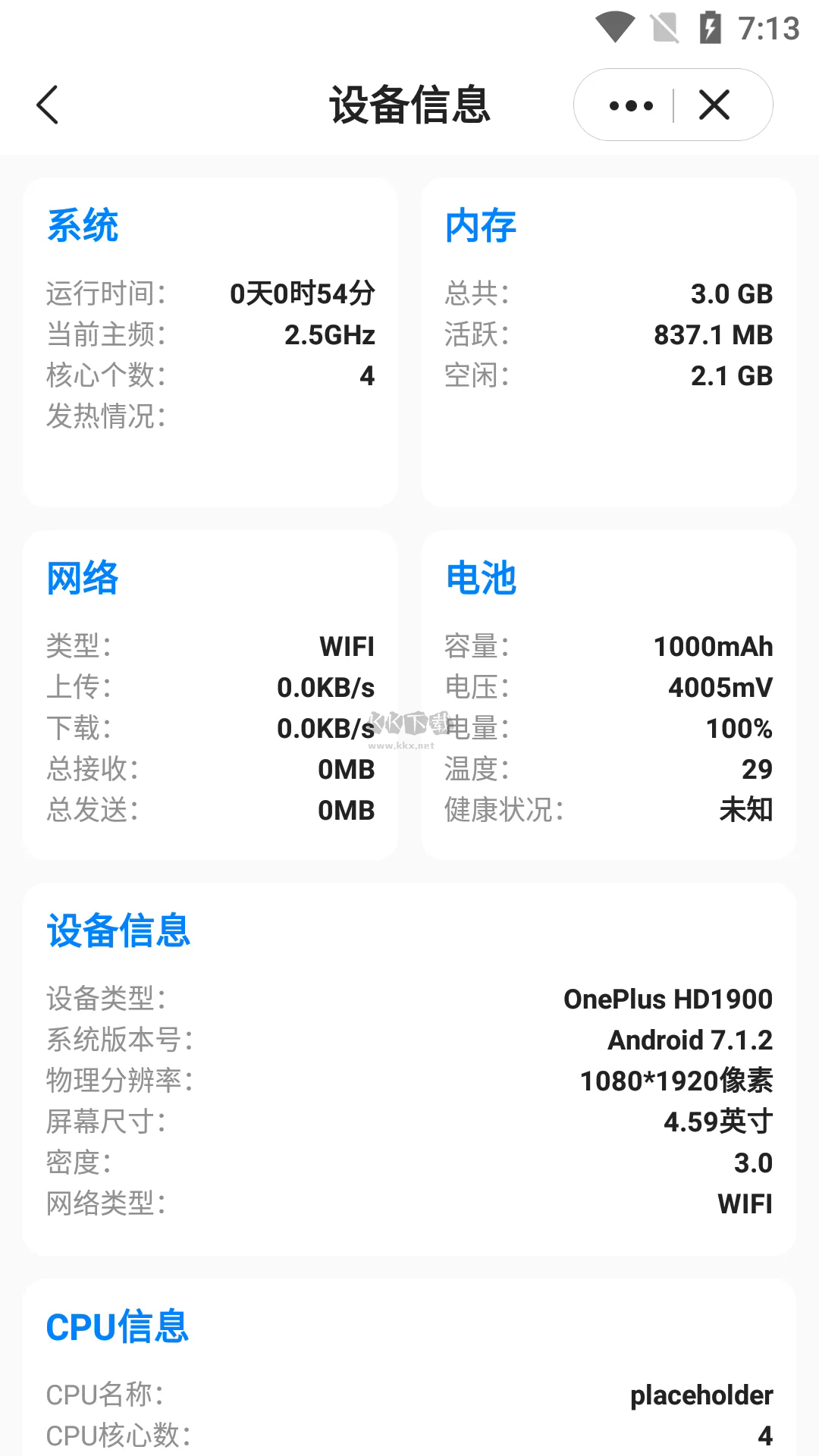Open the ellipsis more options menu
Image resolution: width=819 pixels, height=1456 pixels.
630,105
